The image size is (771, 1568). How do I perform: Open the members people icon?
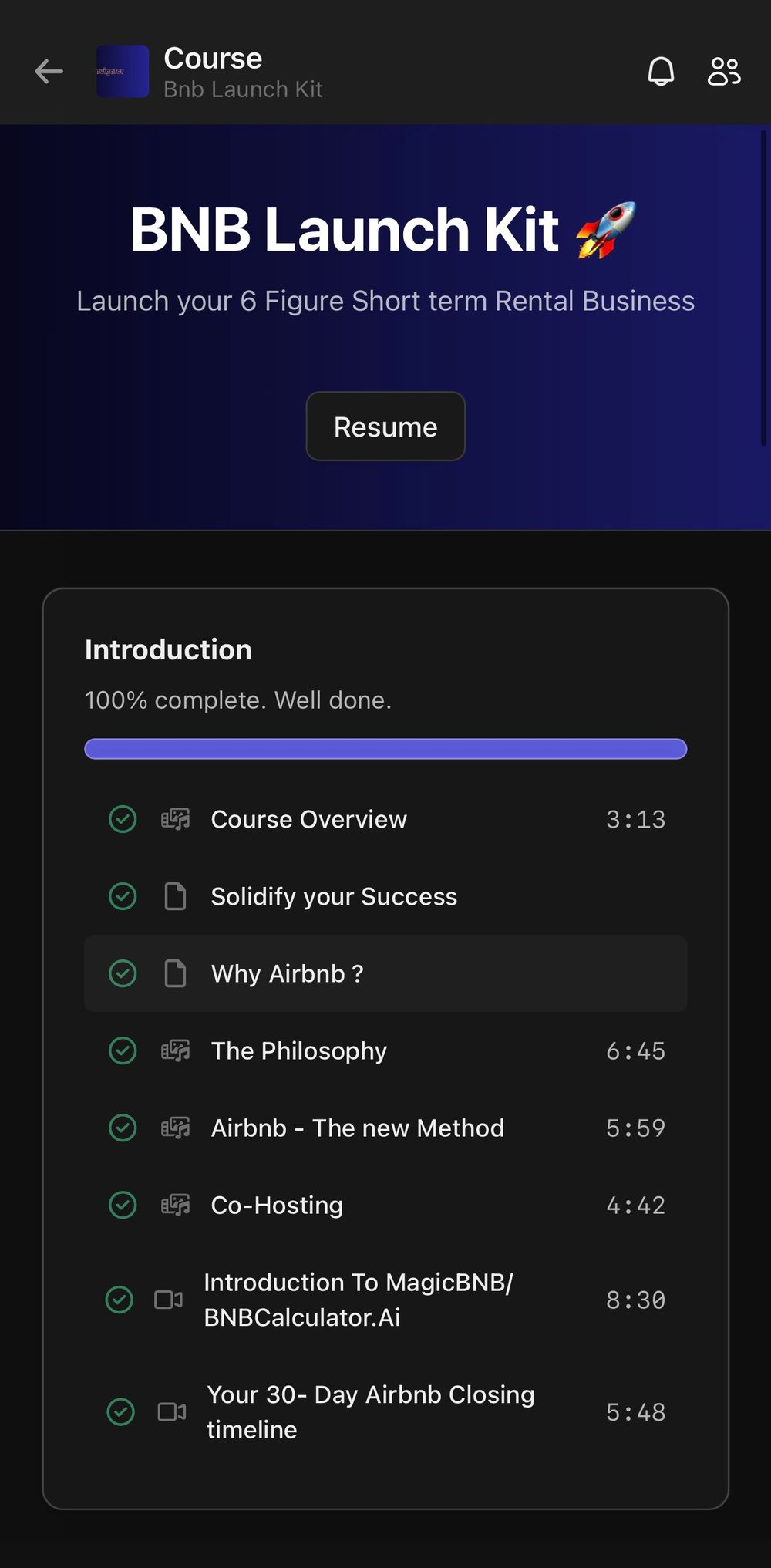(x=724, y=71)
